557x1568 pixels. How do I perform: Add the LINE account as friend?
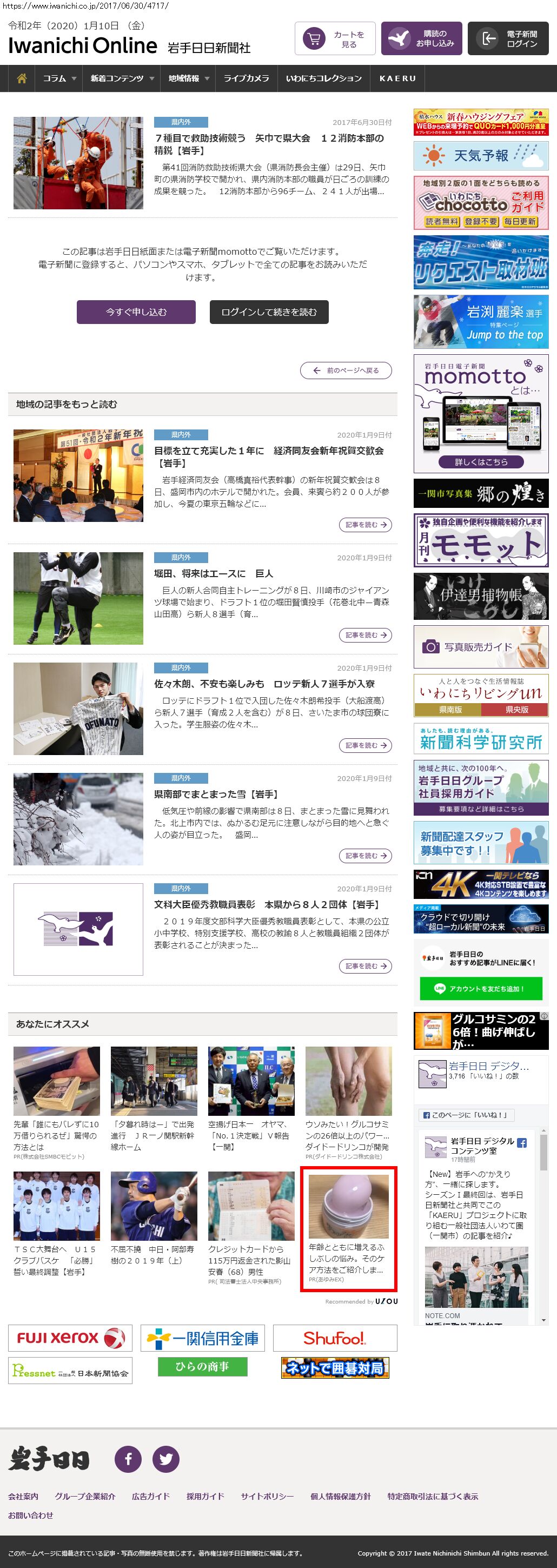point(480,989)
